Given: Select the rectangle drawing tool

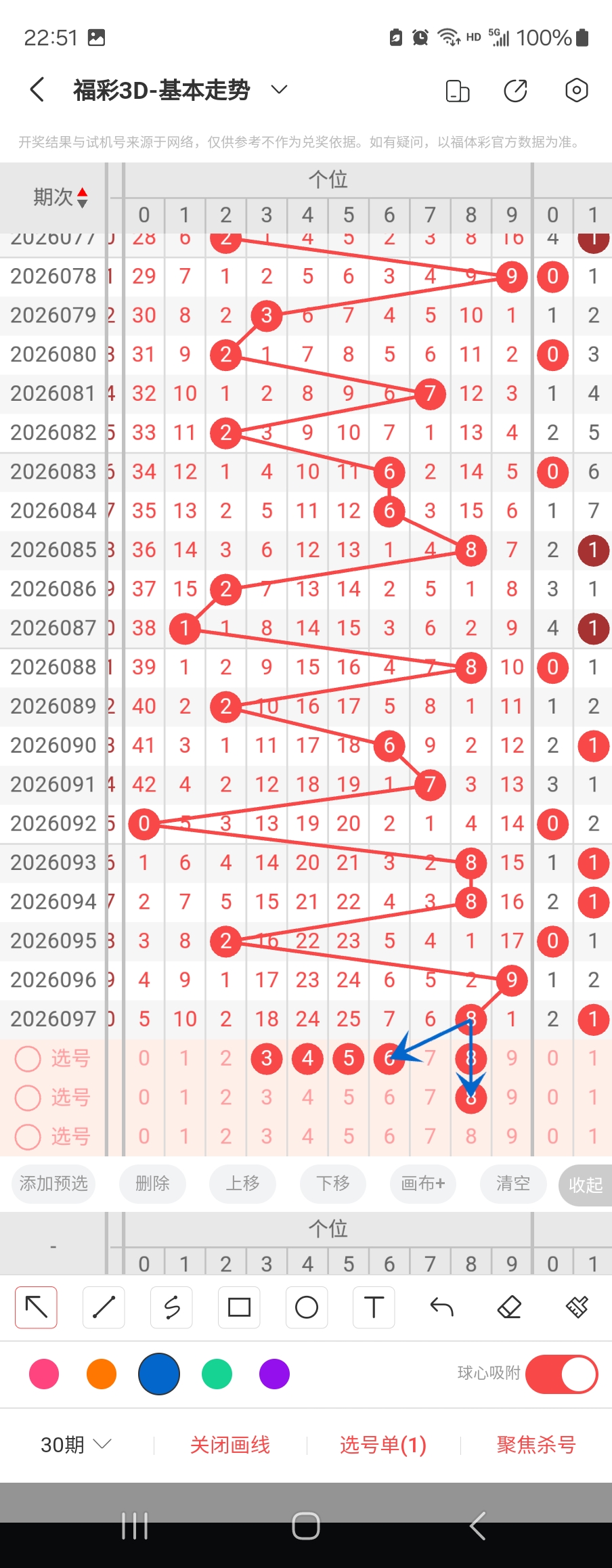Looking at the screenshot, I should [239, 1307].
